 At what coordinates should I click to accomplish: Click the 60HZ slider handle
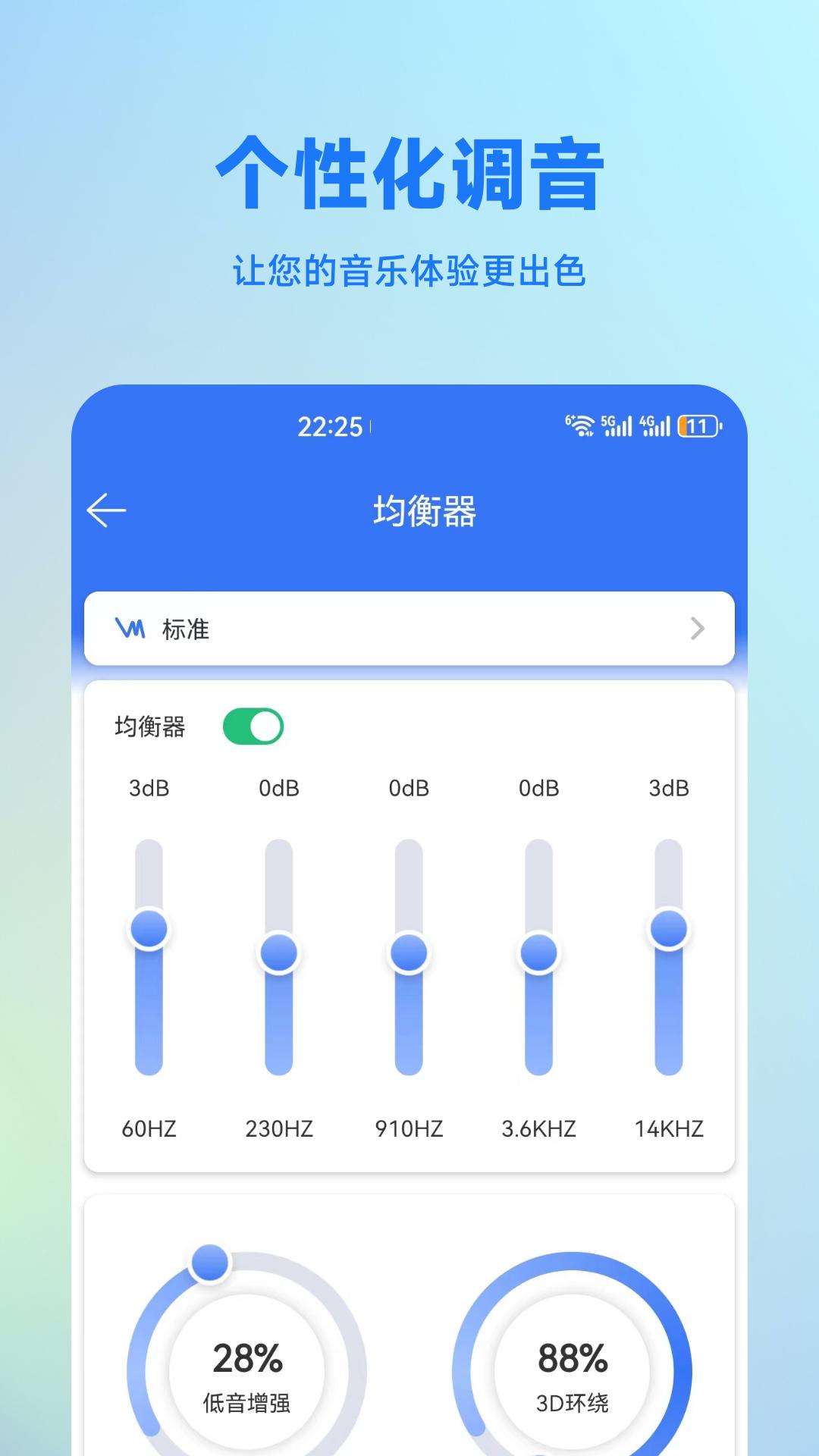coord(149,930)
